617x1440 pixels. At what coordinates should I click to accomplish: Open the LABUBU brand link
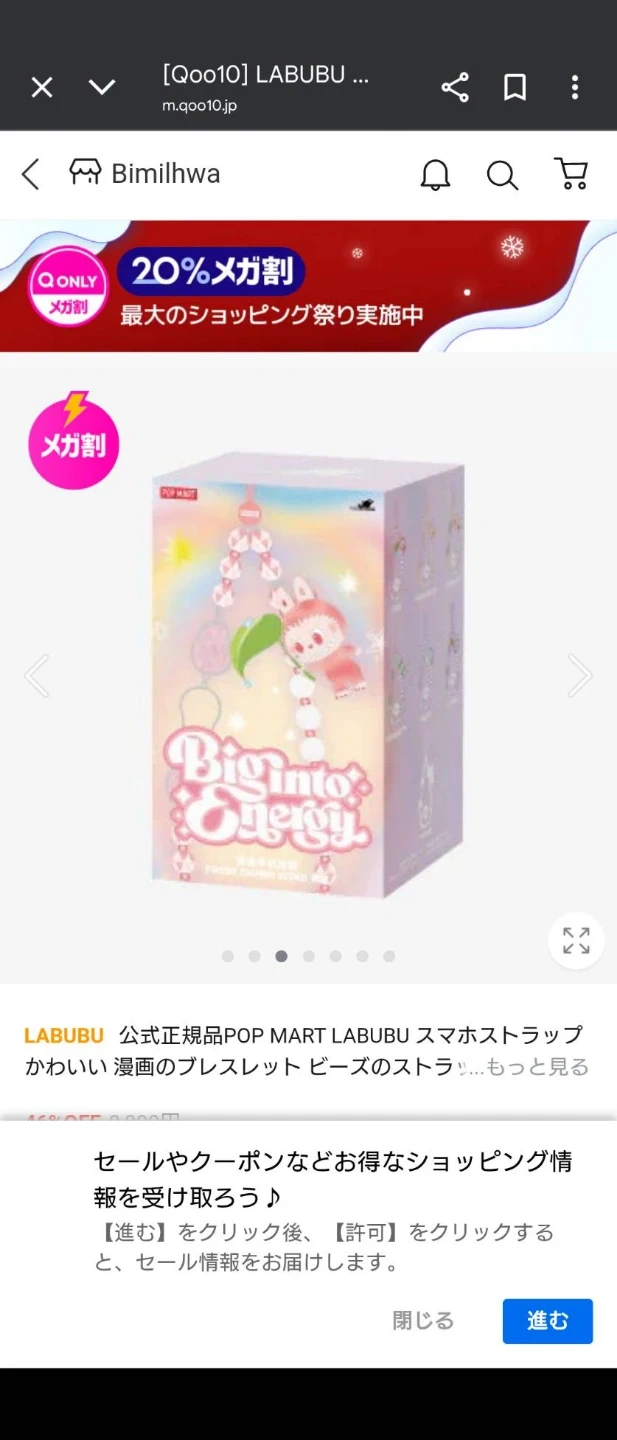pos(64,1035)
